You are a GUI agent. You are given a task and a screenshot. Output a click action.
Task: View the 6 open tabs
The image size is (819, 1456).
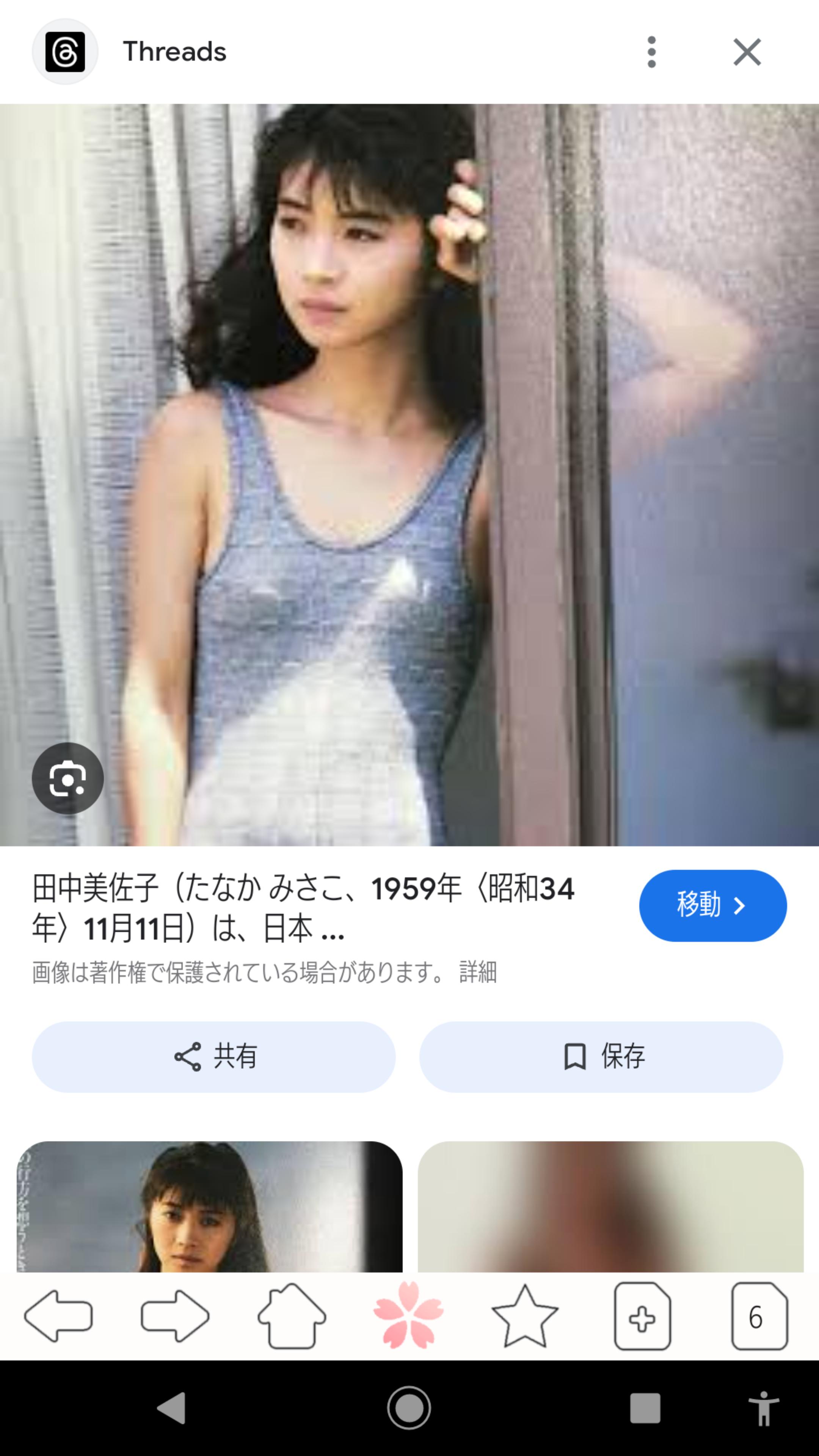click(759, 1316)
